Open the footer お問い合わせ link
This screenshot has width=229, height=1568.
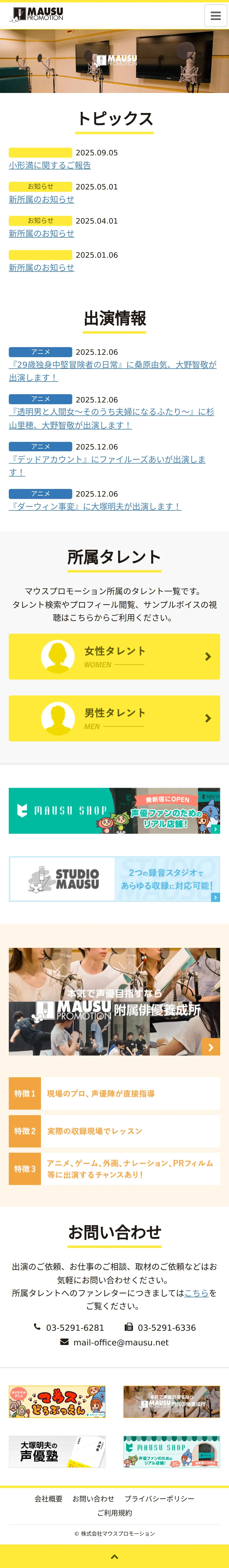click(93, 1499)
